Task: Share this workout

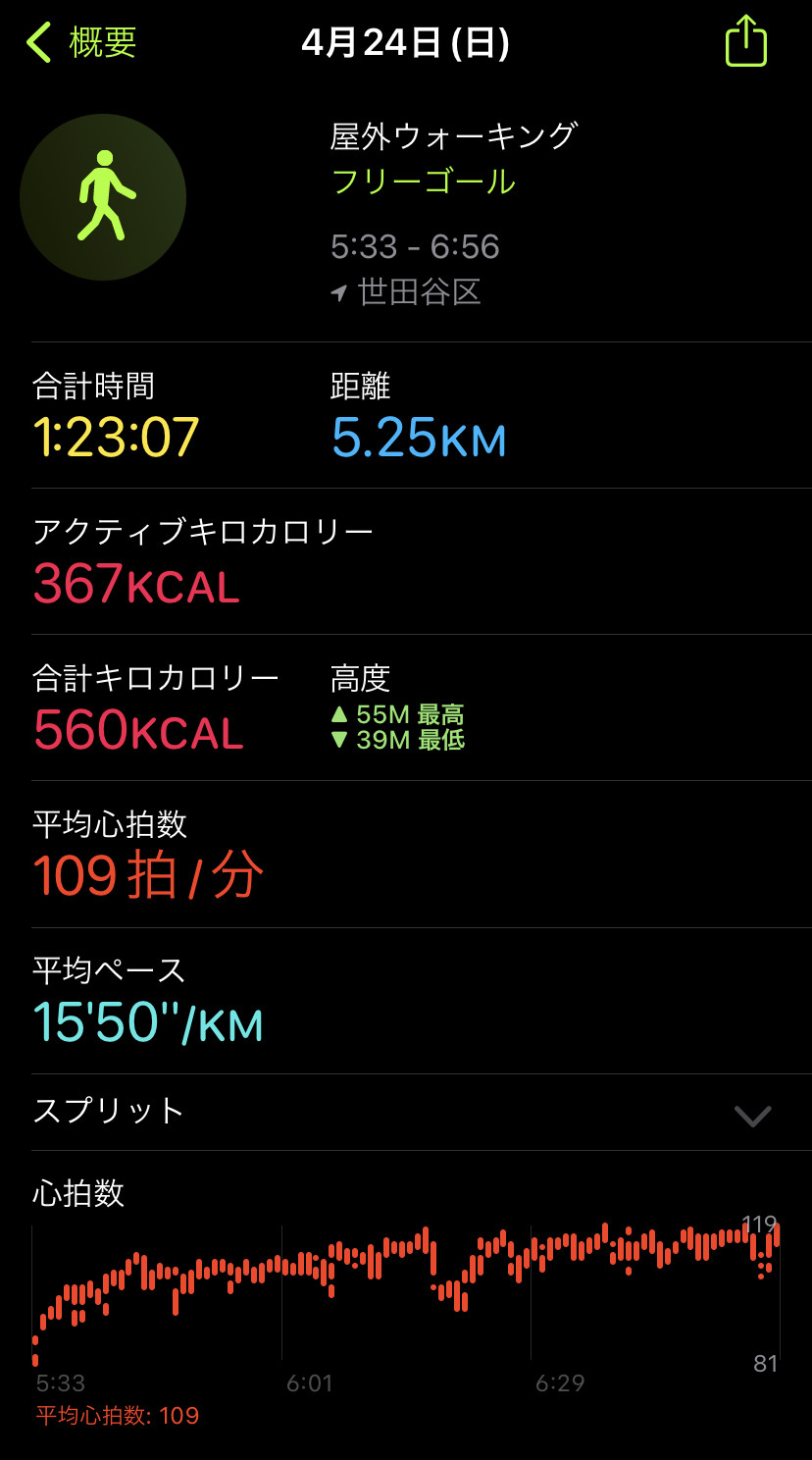Action: point(745,41)
